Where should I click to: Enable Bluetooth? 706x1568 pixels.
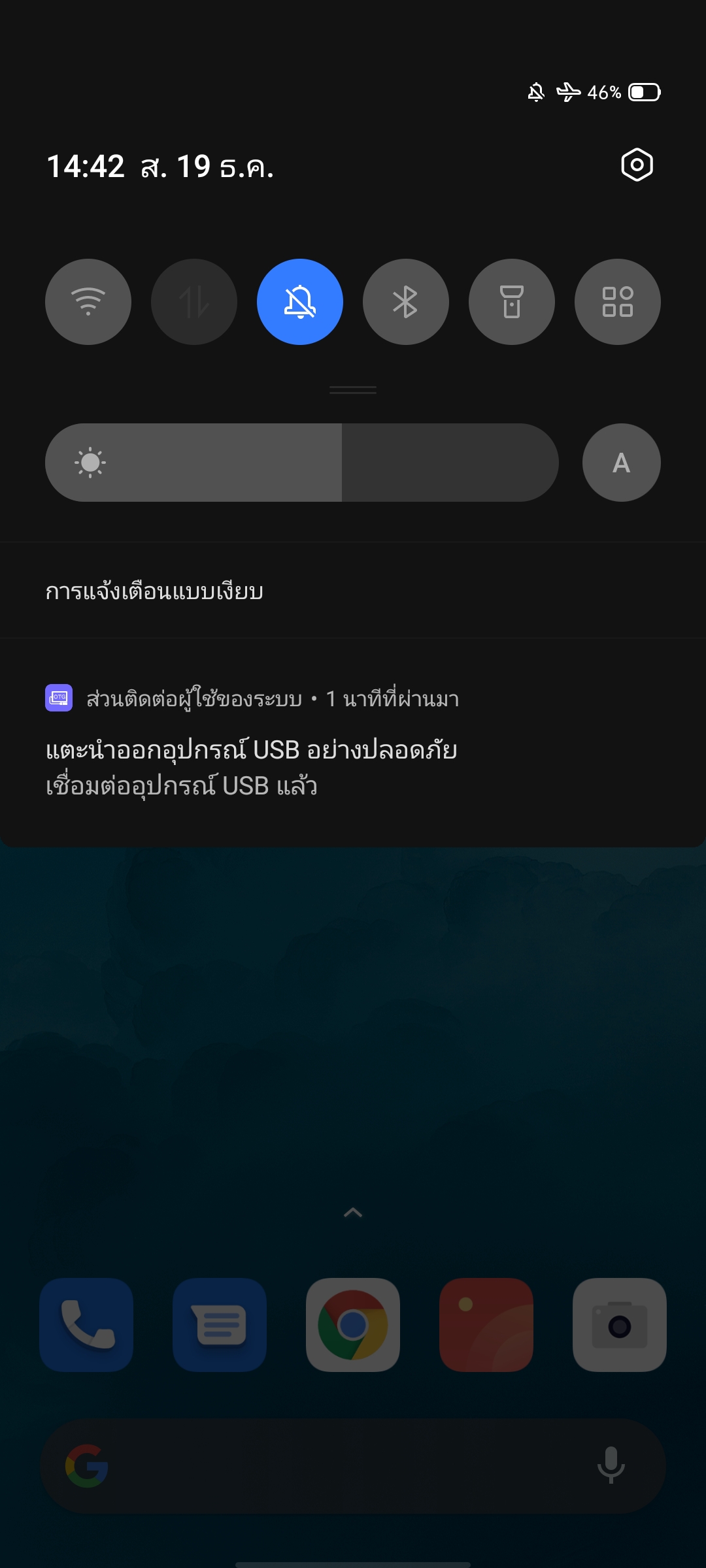pyautogui.click(x=406, y=302)
